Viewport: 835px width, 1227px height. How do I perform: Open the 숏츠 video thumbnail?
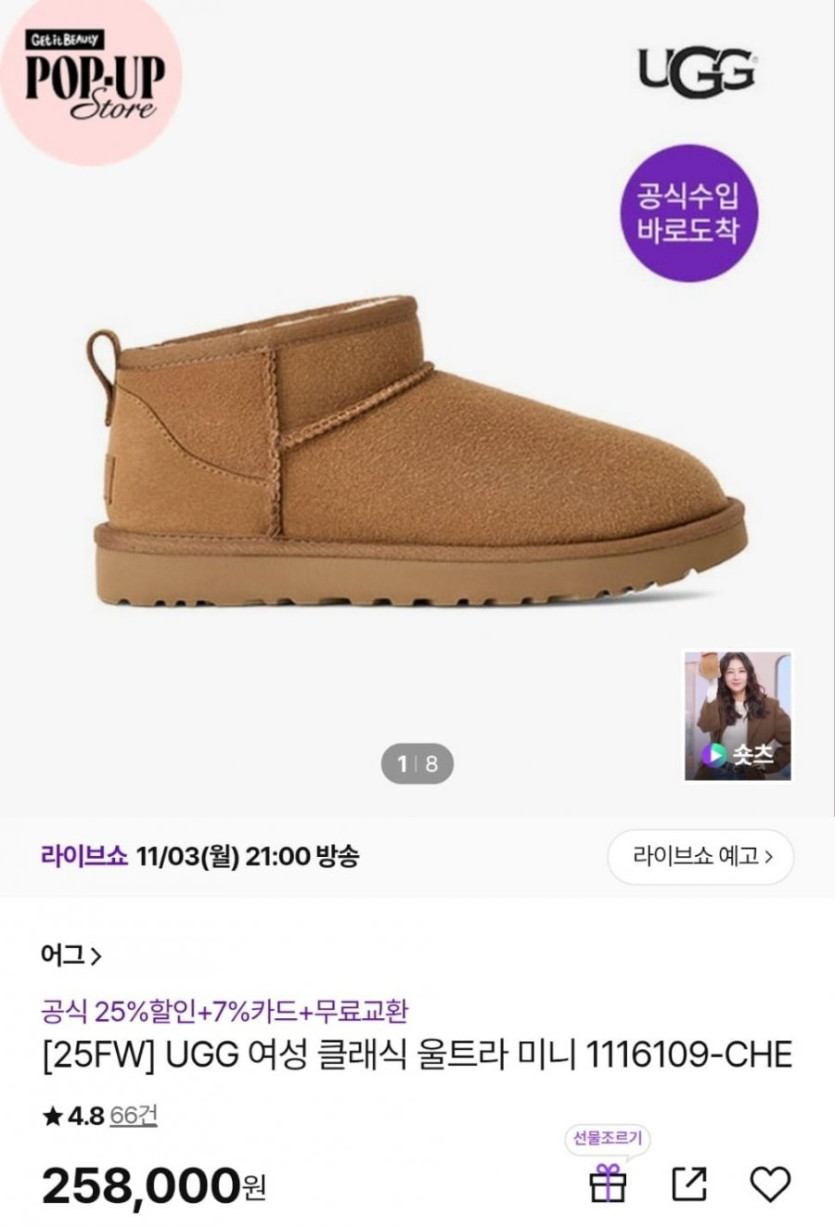[x=737, y=715]
